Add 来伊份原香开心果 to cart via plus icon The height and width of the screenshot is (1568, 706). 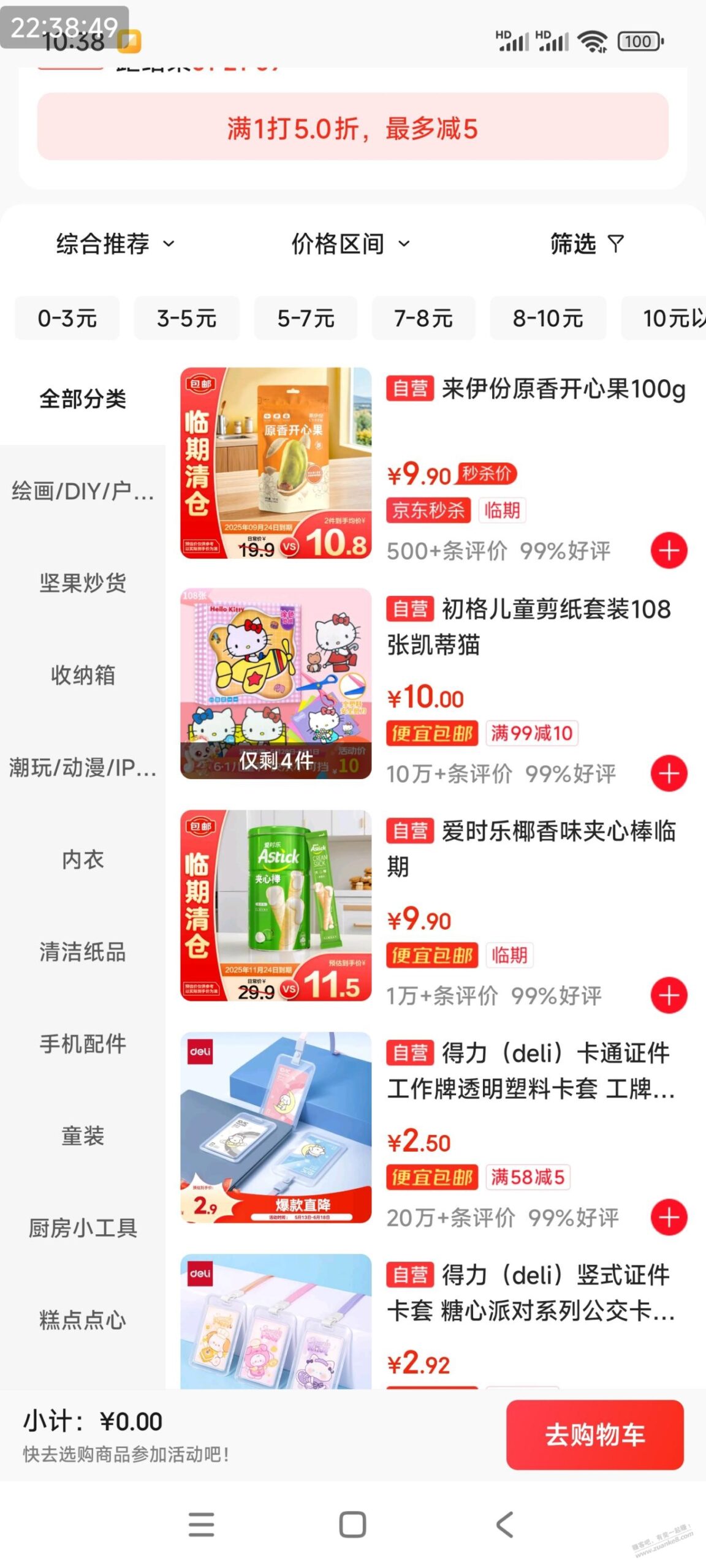668,551
